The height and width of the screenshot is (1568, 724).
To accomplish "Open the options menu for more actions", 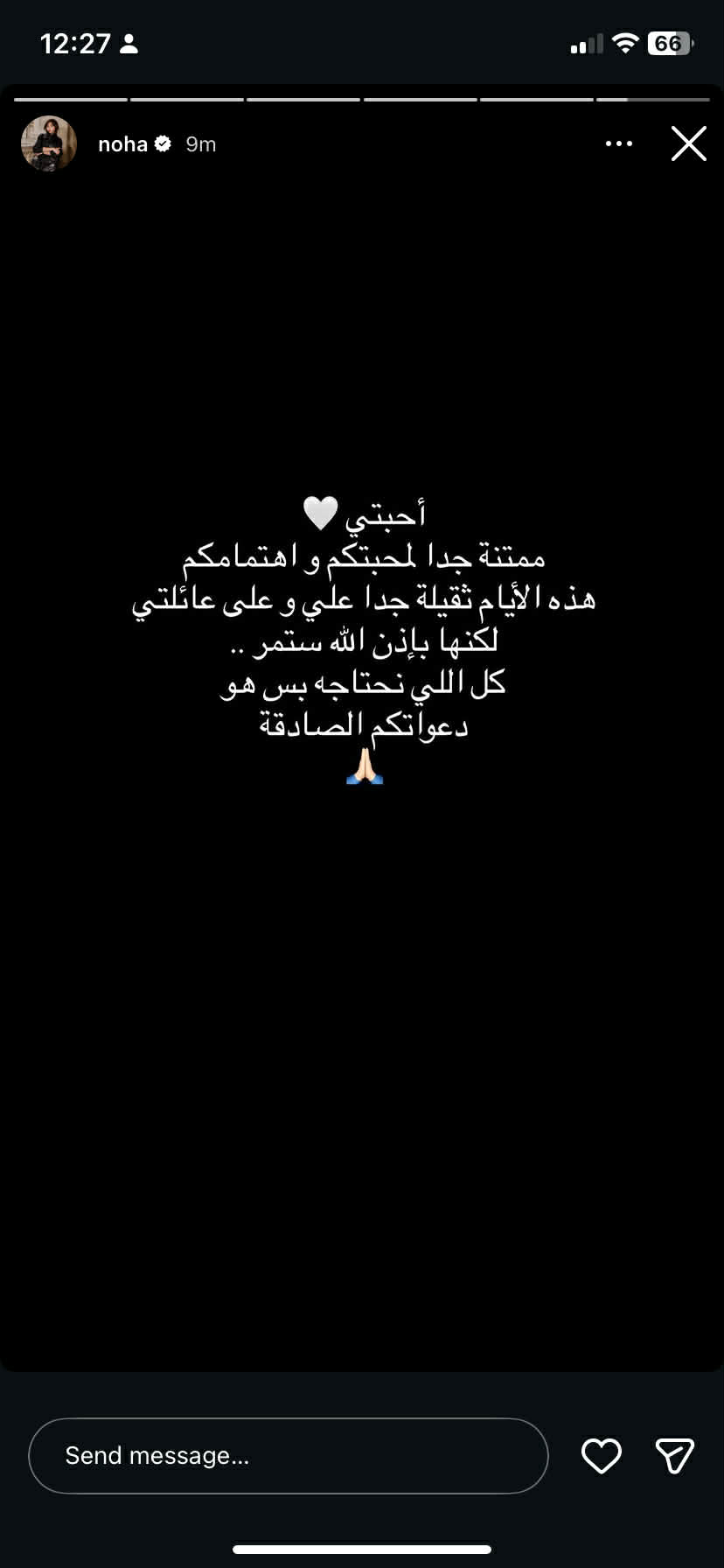I will 619,143.
